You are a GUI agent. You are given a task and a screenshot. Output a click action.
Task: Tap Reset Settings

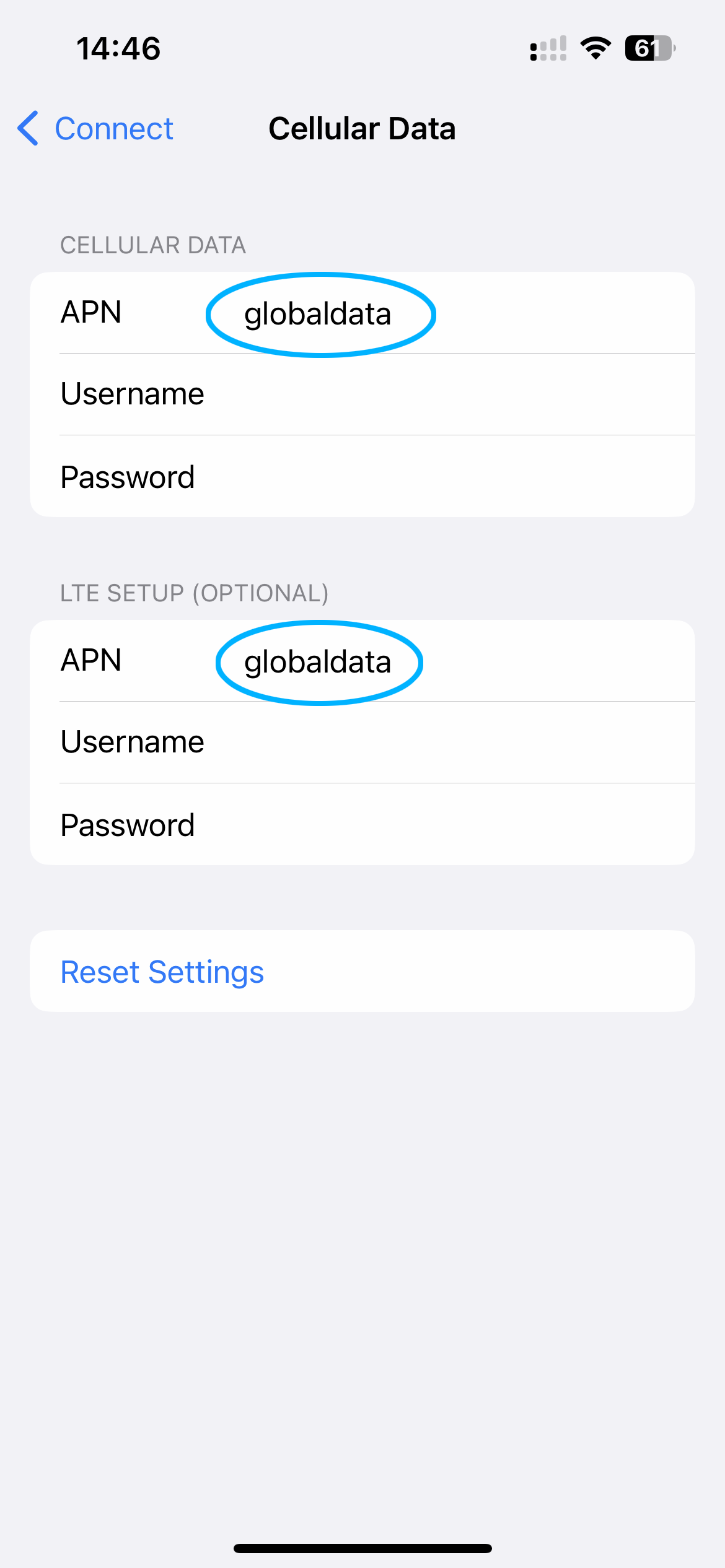(162, 972)
